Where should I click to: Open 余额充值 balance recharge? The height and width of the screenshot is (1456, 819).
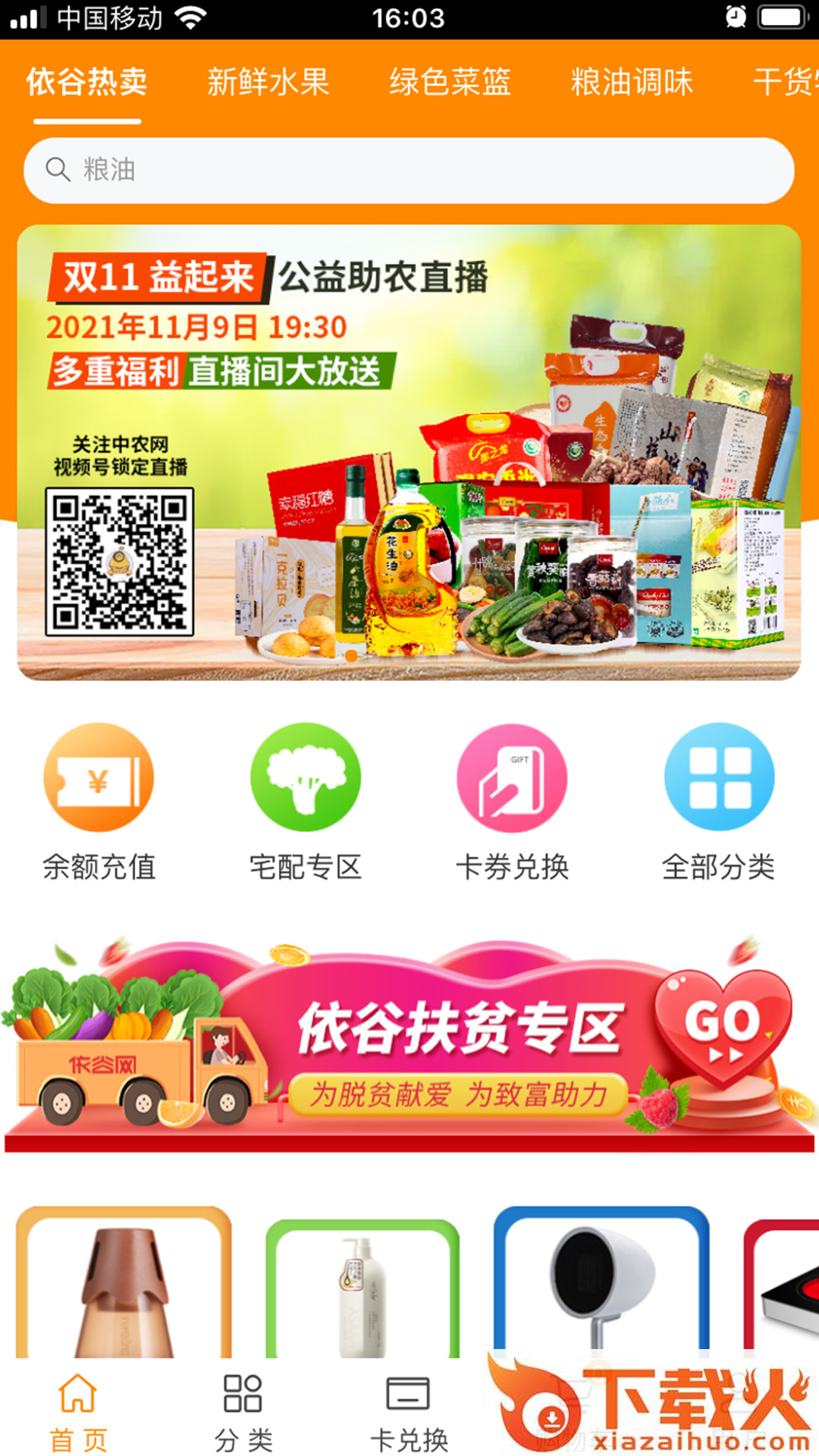[x=99, y=801]
